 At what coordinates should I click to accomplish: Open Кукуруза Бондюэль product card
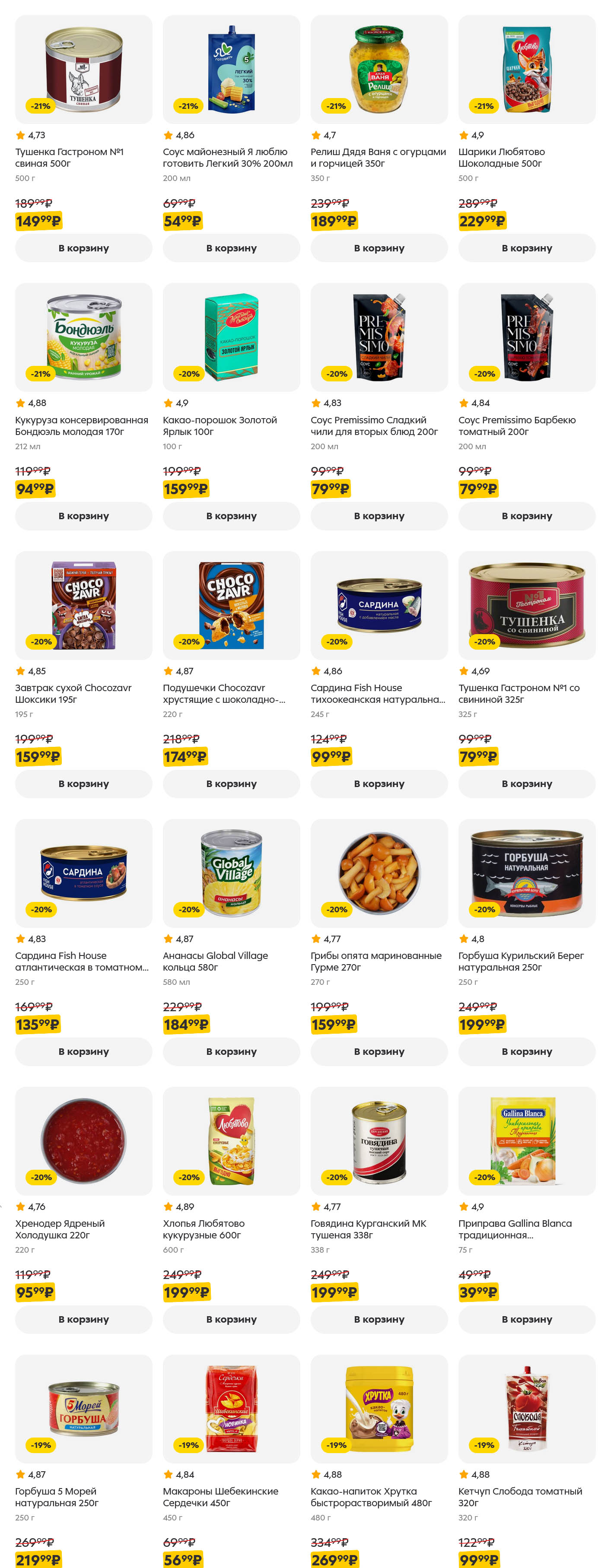pos(83,337)
